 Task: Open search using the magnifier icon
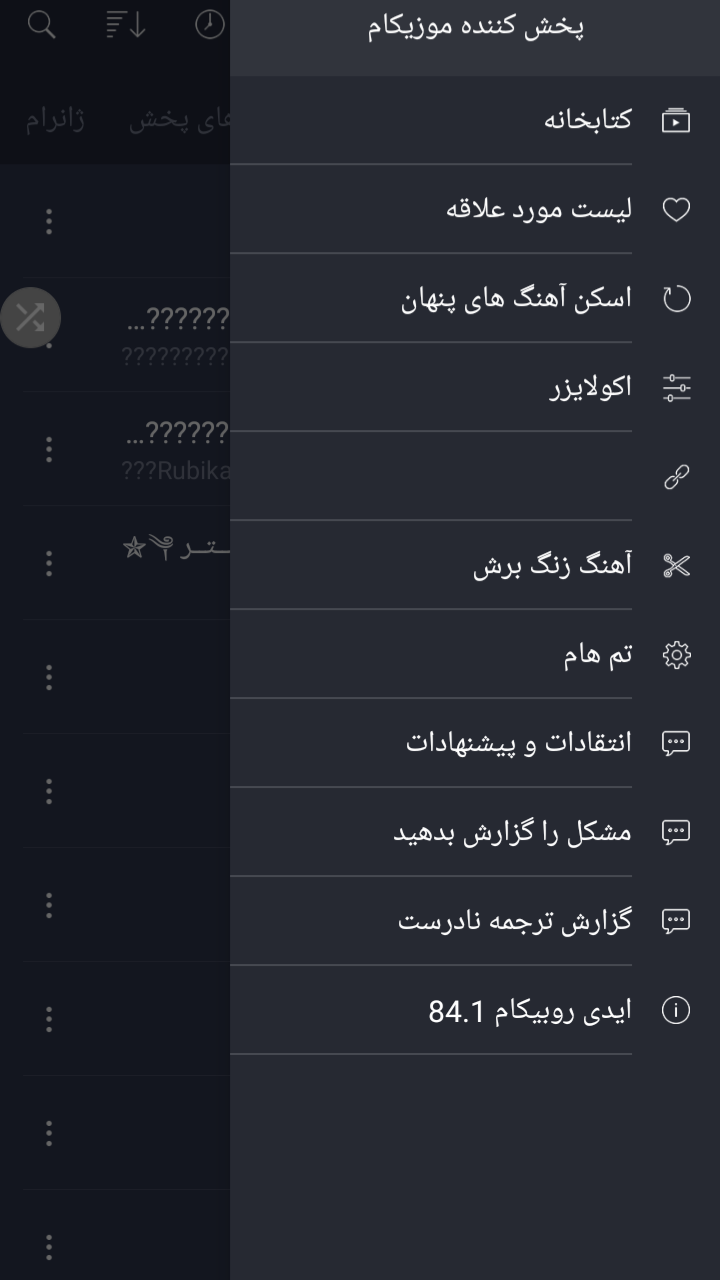tap(40, 25)
